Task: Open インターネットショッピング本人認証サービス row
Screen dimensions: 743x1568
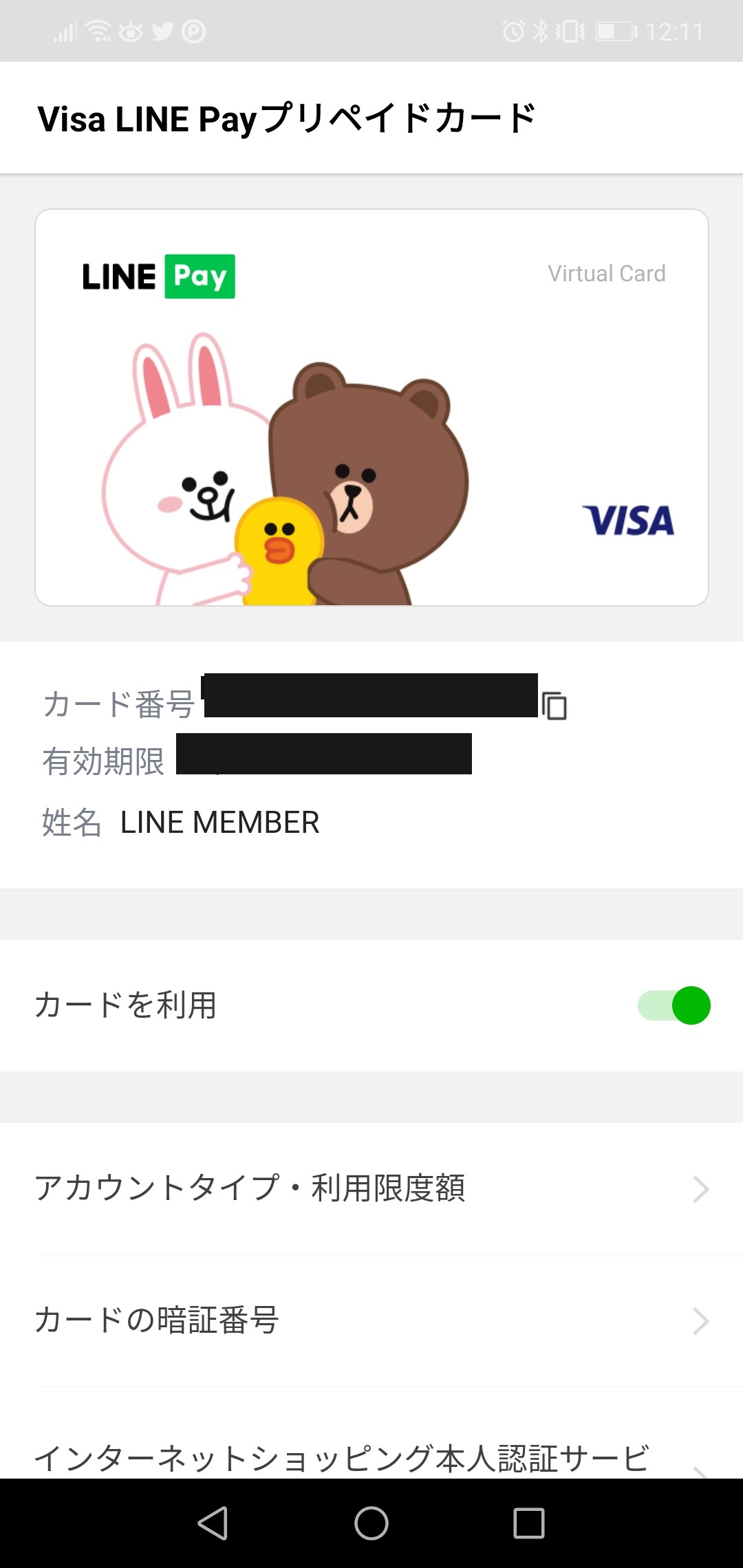Action: pos(371,1457)
